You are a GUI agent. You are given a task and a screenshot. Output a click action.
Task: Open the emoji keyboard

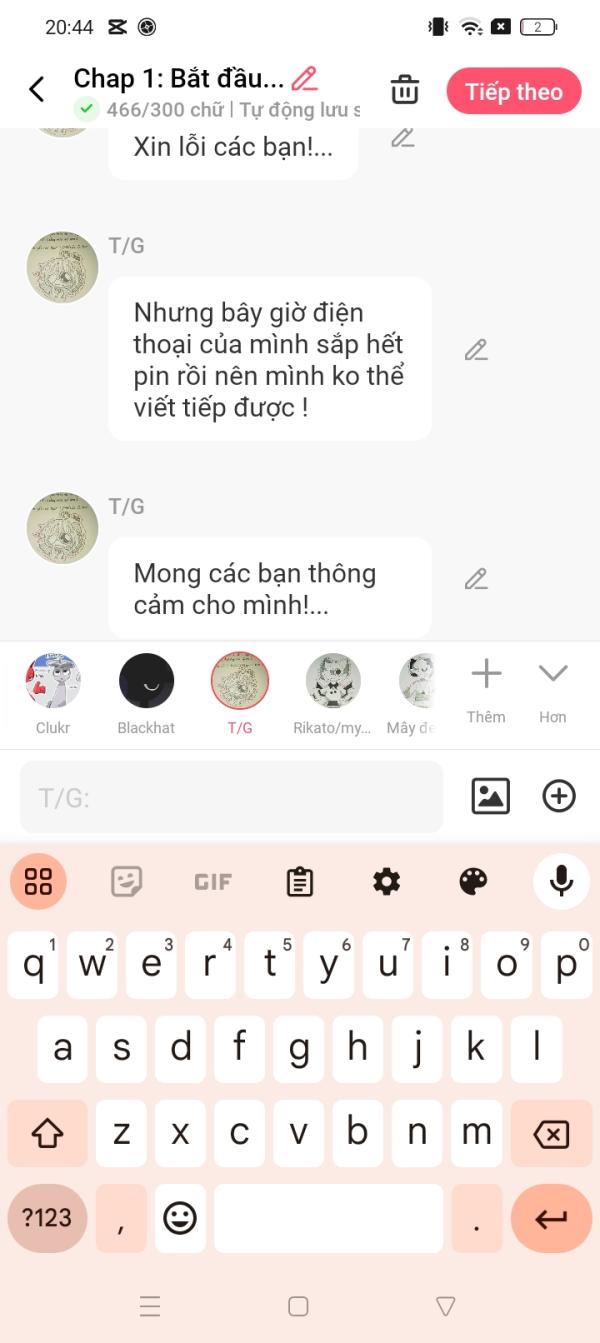click(x=180, y=1218)
